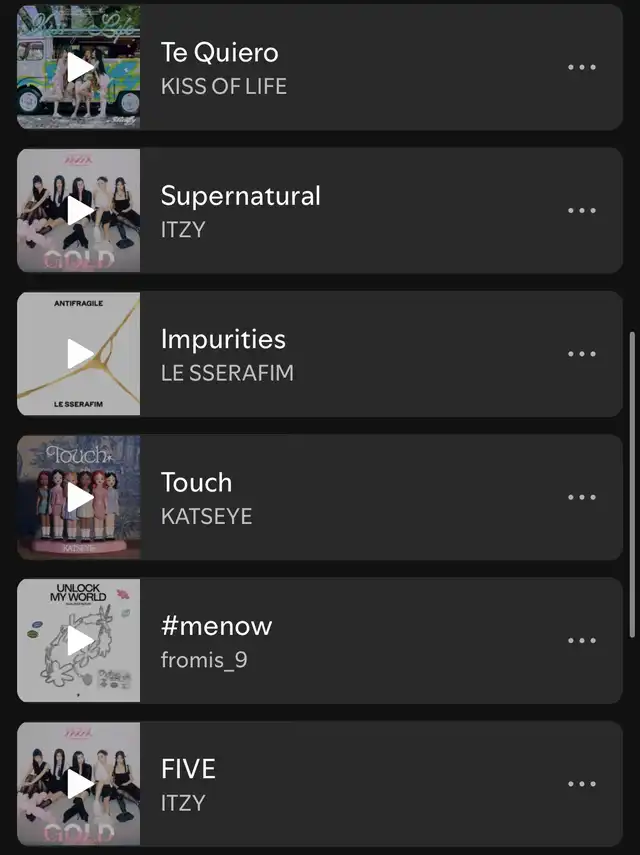The image size is (640, 855).
Task: Select the #menow song row
Action: 350,641
